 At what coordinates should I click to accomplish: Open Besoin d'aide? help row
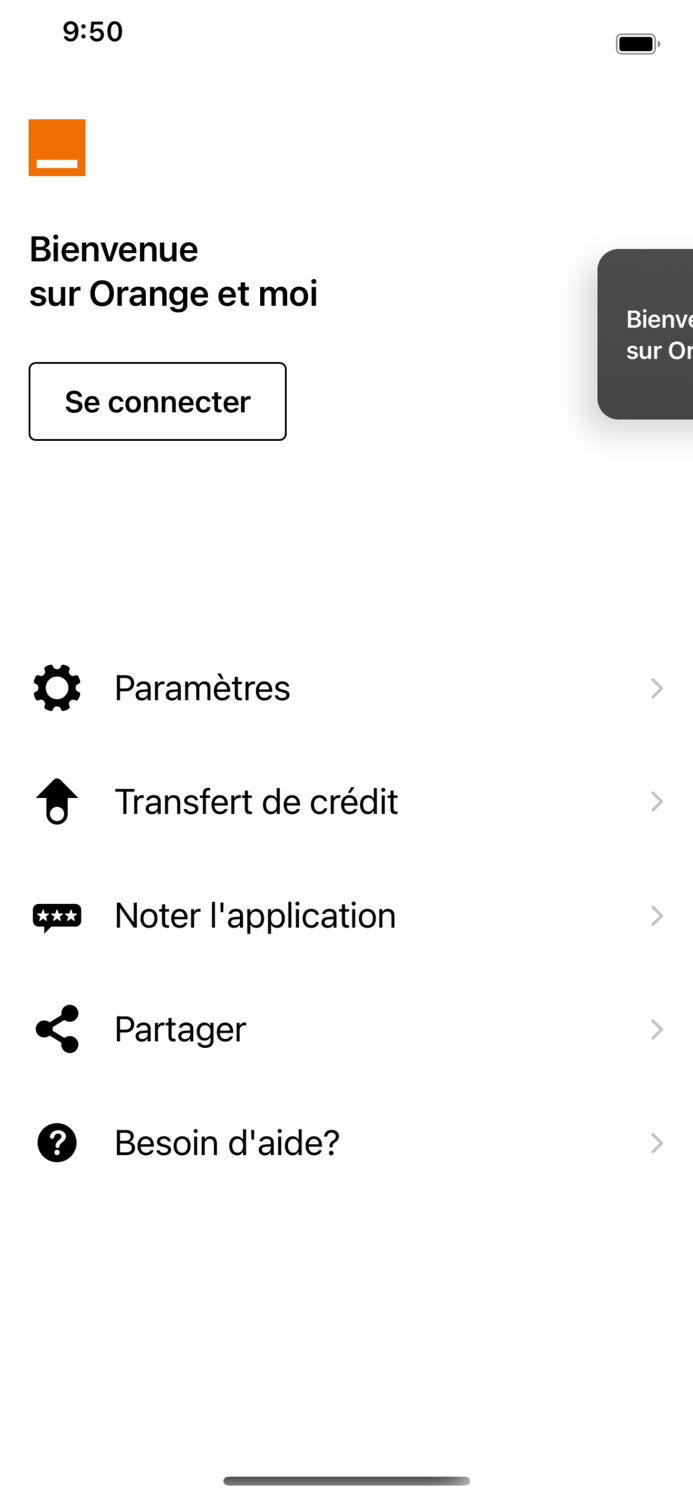pos(346,1143)
